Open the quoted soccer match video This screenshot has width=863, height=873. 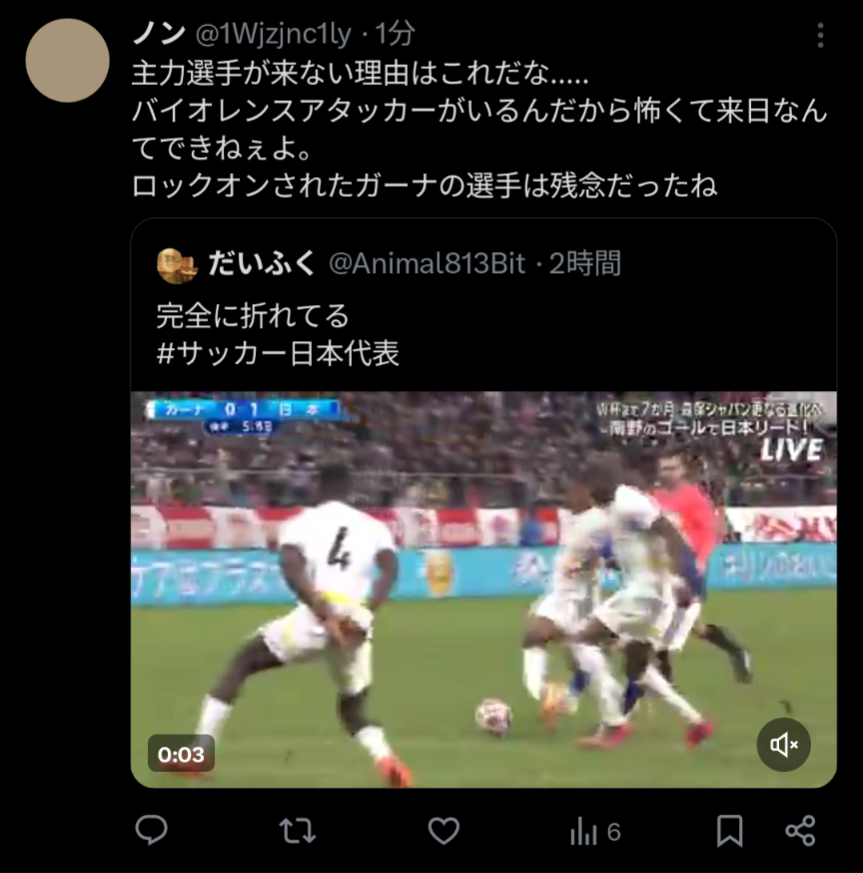[483, 588]
